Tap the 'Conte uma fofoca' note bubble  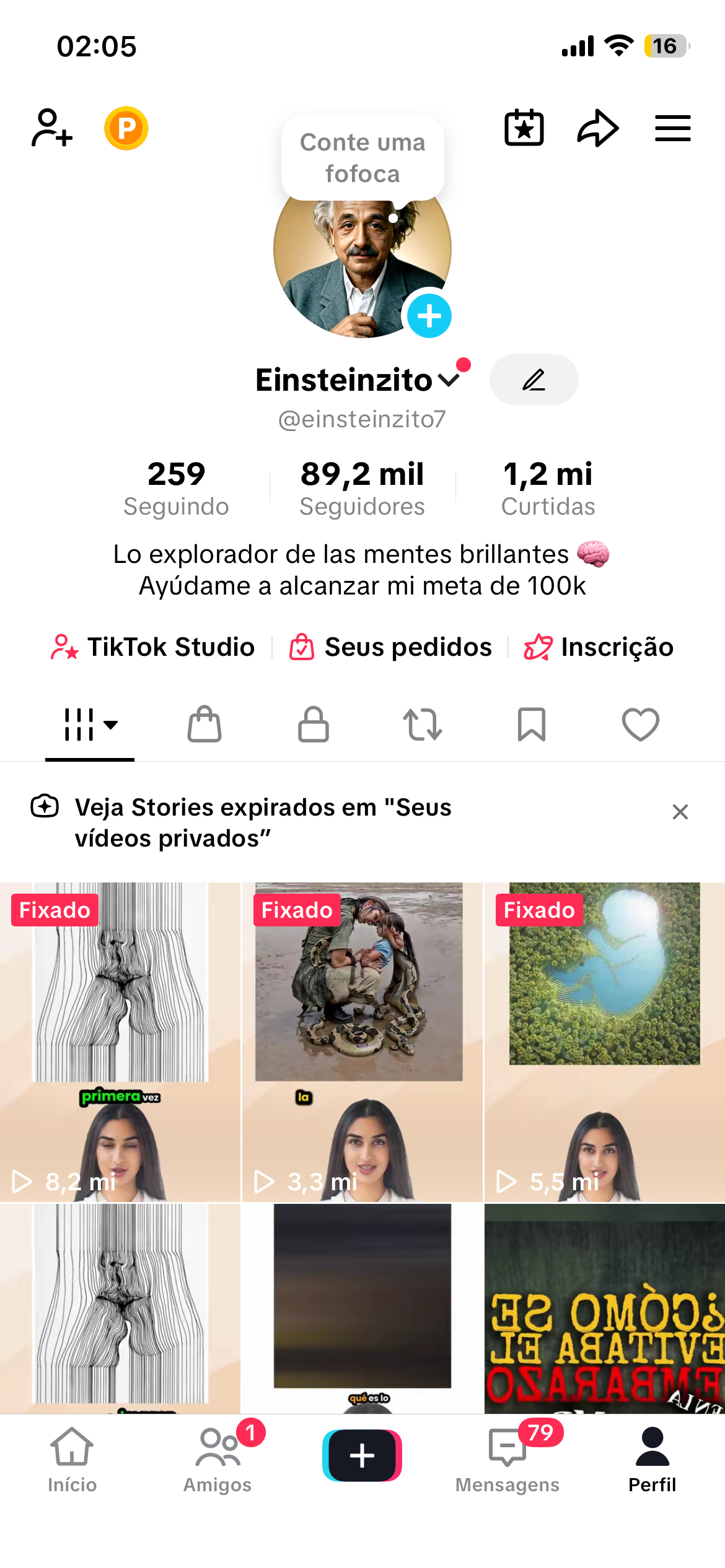(362, 158)
